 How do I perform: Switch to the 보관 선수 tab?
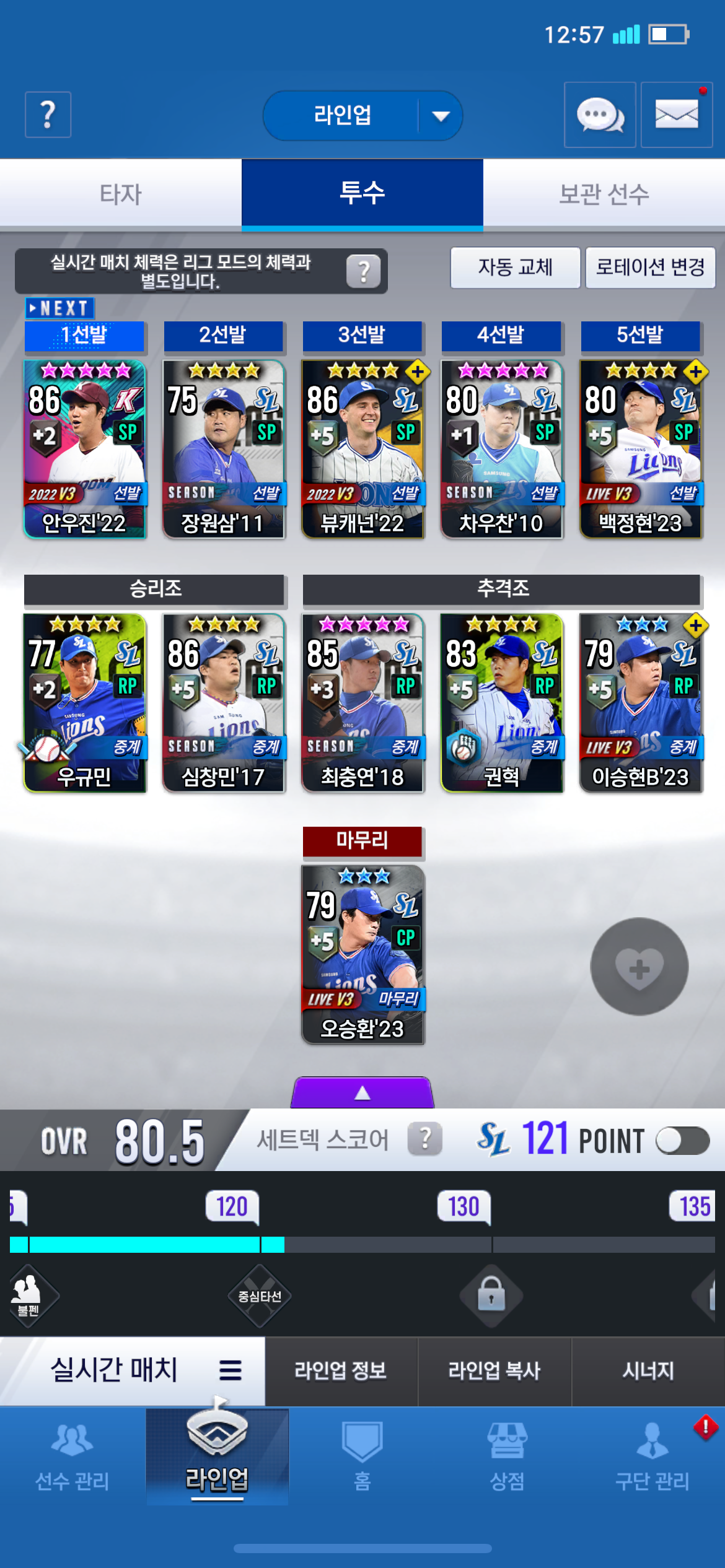[604, 194]
